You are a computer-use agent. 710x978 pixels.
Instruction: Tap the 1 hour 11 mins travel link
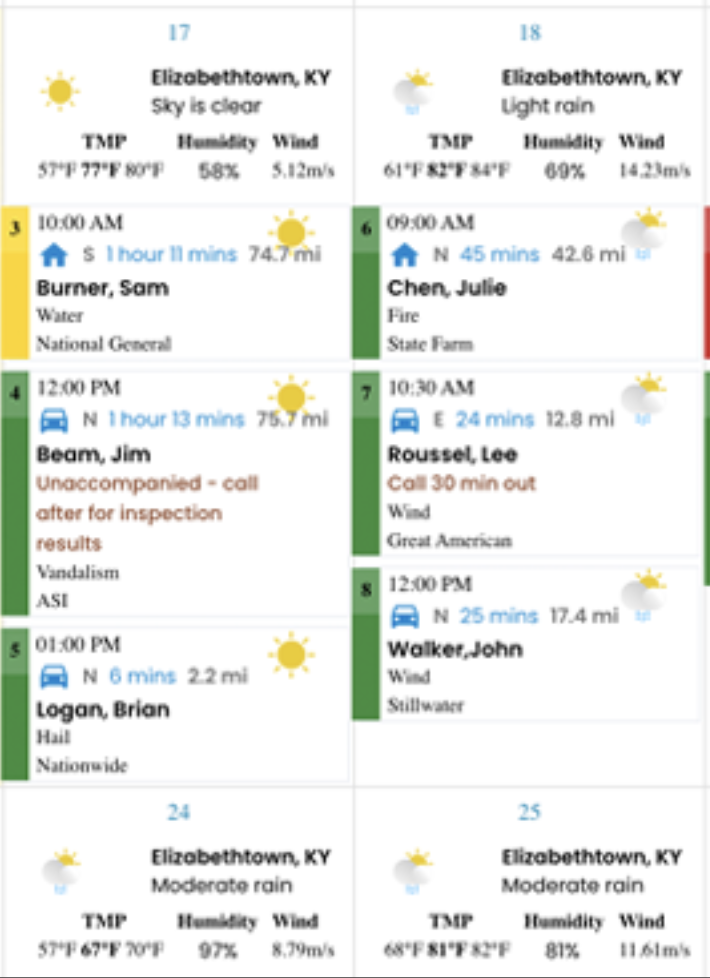click(x=171, y=255)
